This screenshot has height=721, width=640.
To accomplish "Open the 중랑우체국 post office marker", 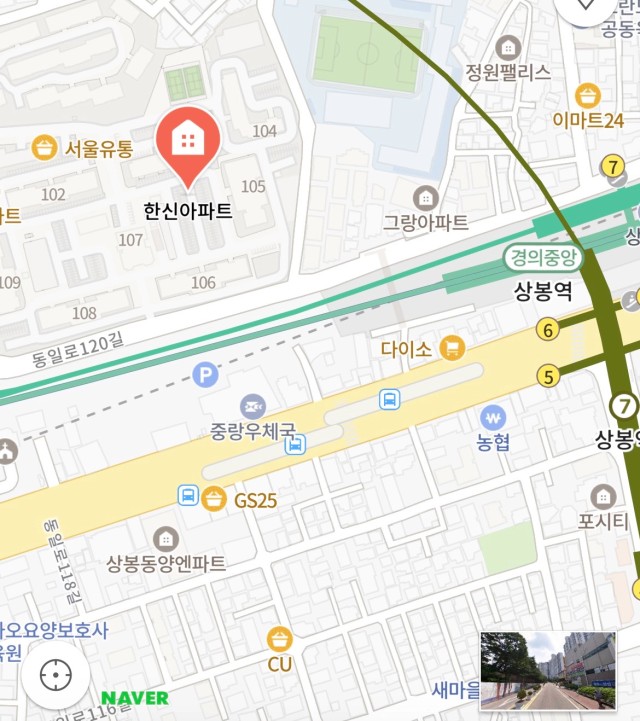I will [253, 406].
